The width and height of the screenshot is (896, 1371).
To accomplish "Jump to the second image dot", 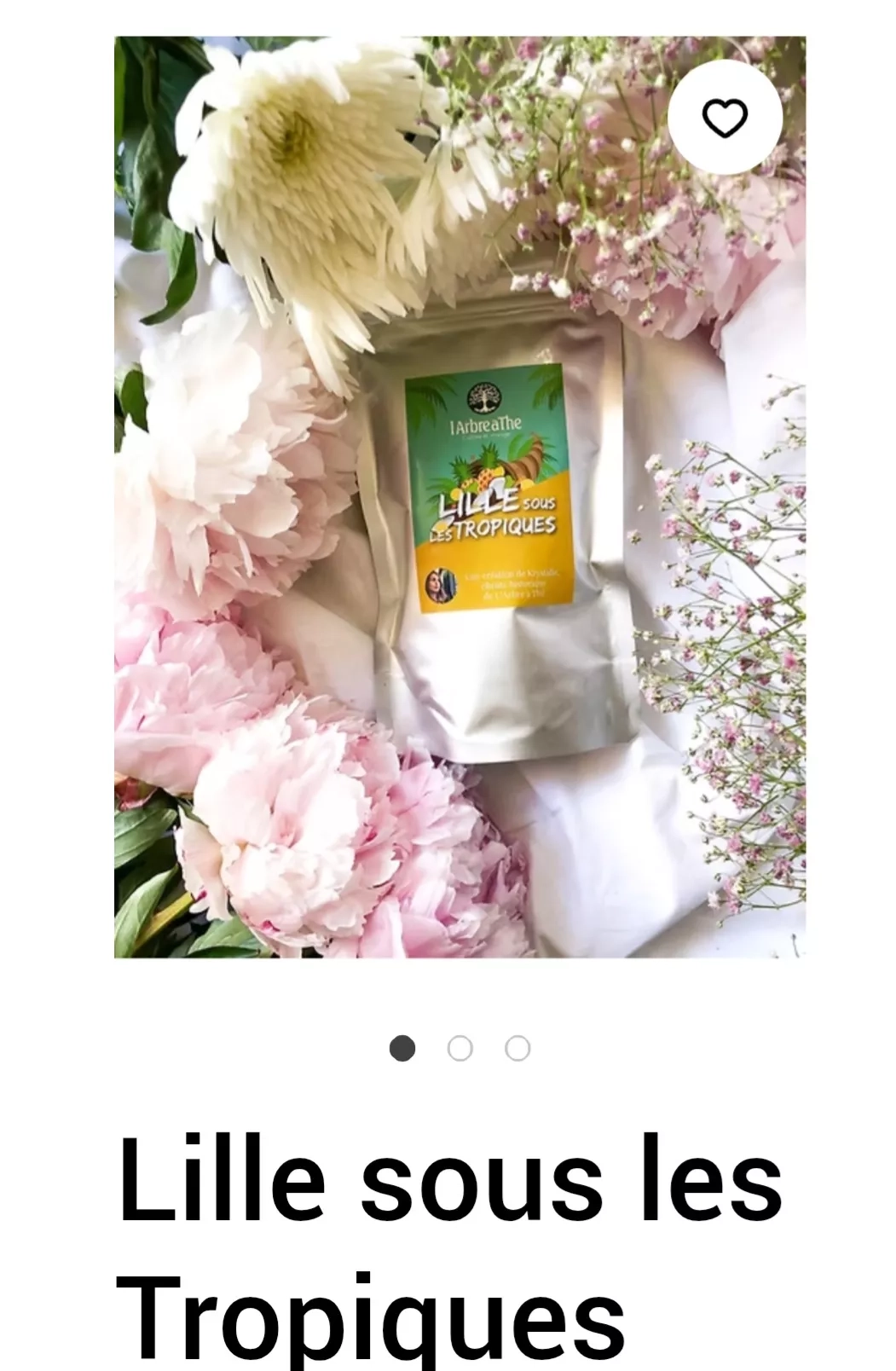I will click(460, 1048).
